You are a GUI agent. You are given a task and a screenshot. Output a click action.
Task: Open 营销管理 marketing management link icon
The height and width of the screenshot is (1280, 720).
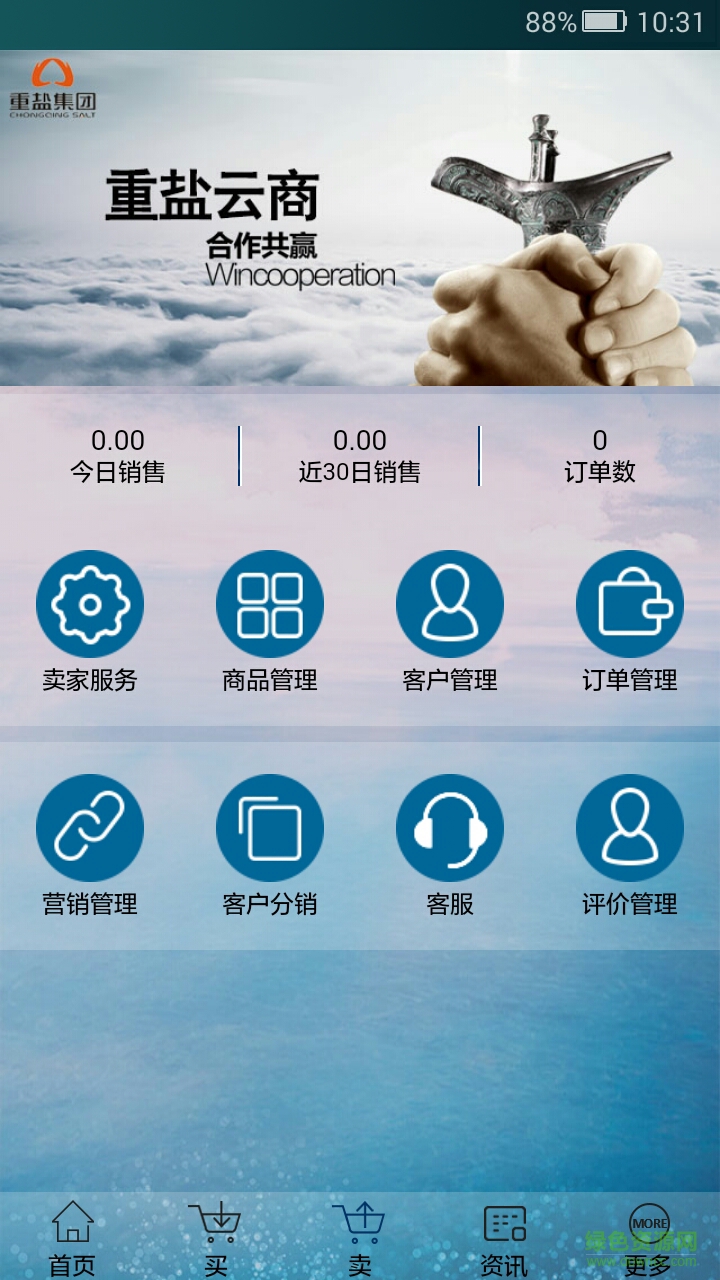click(90, 828)
